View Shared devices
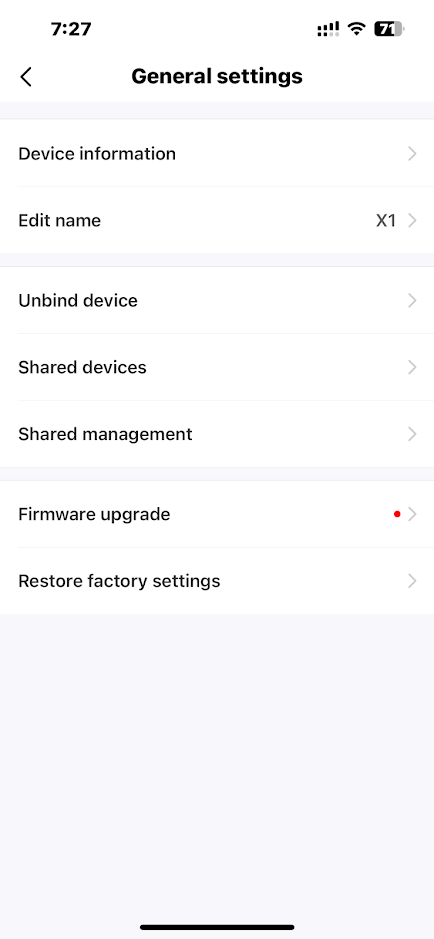The height and width of the screenshot is (939, 434). [217, 367]
